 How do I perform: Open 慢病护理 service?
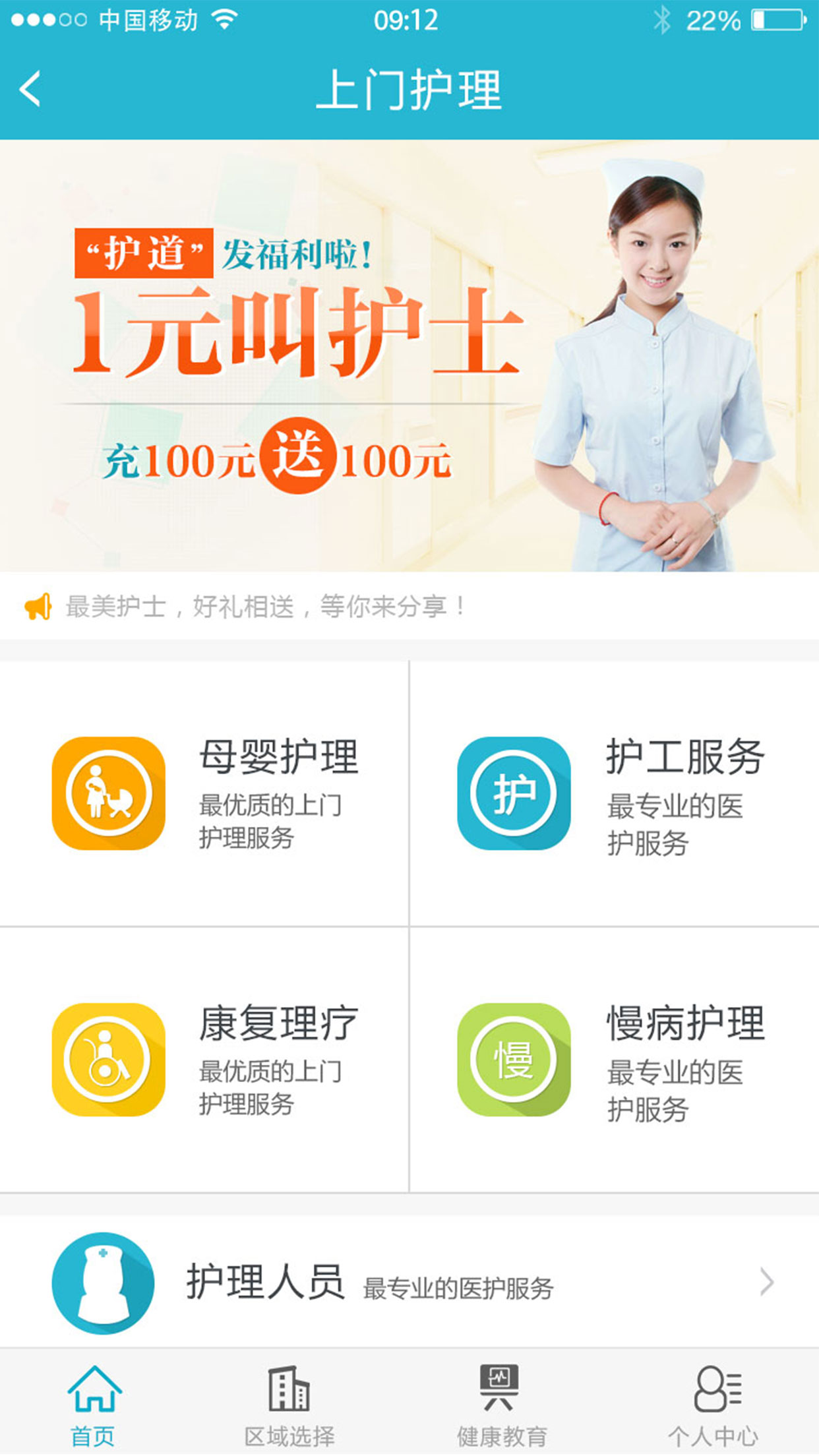[613, 1060]
